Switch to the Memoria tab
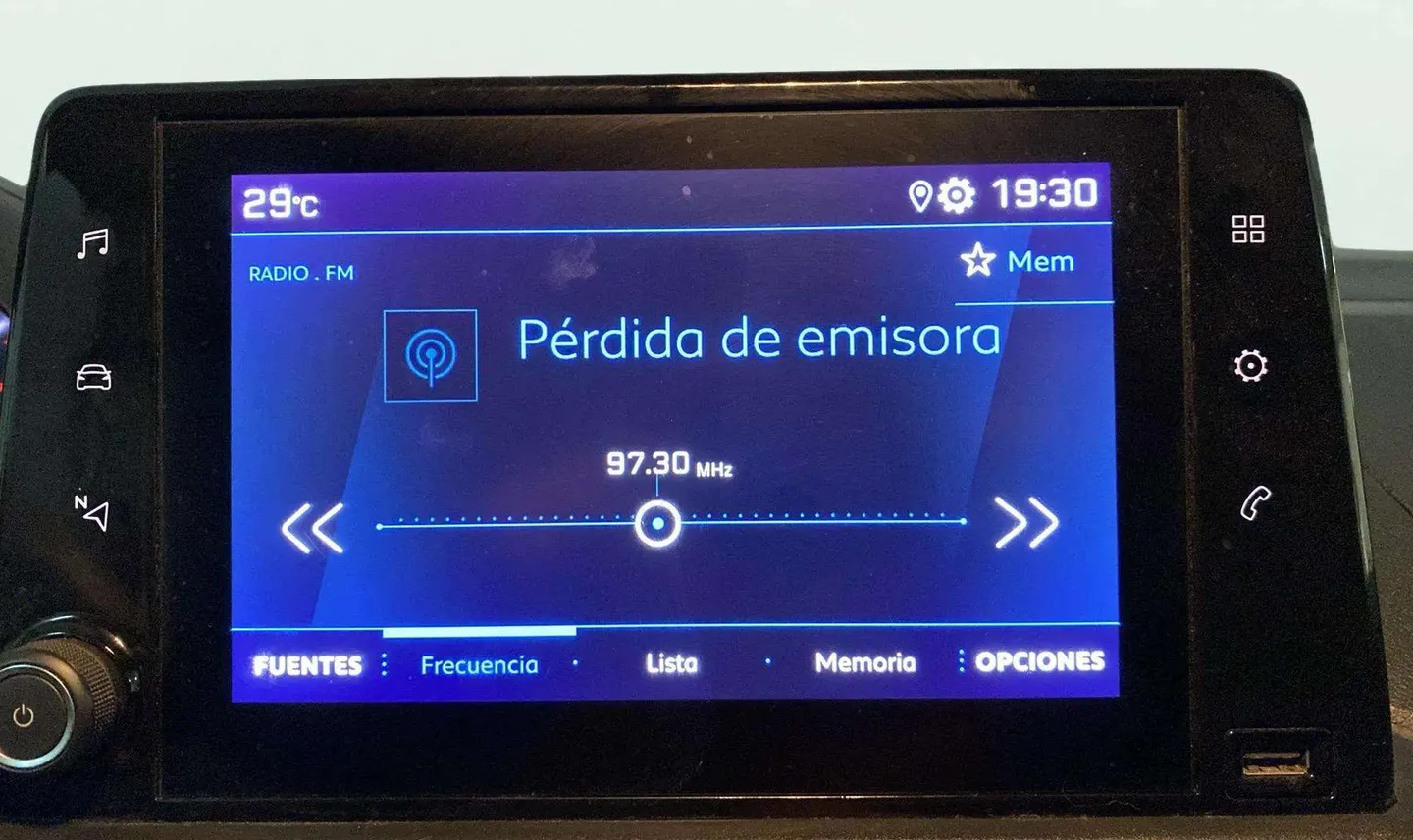This screenshot has height=840, width=1413. pos(864,662)
